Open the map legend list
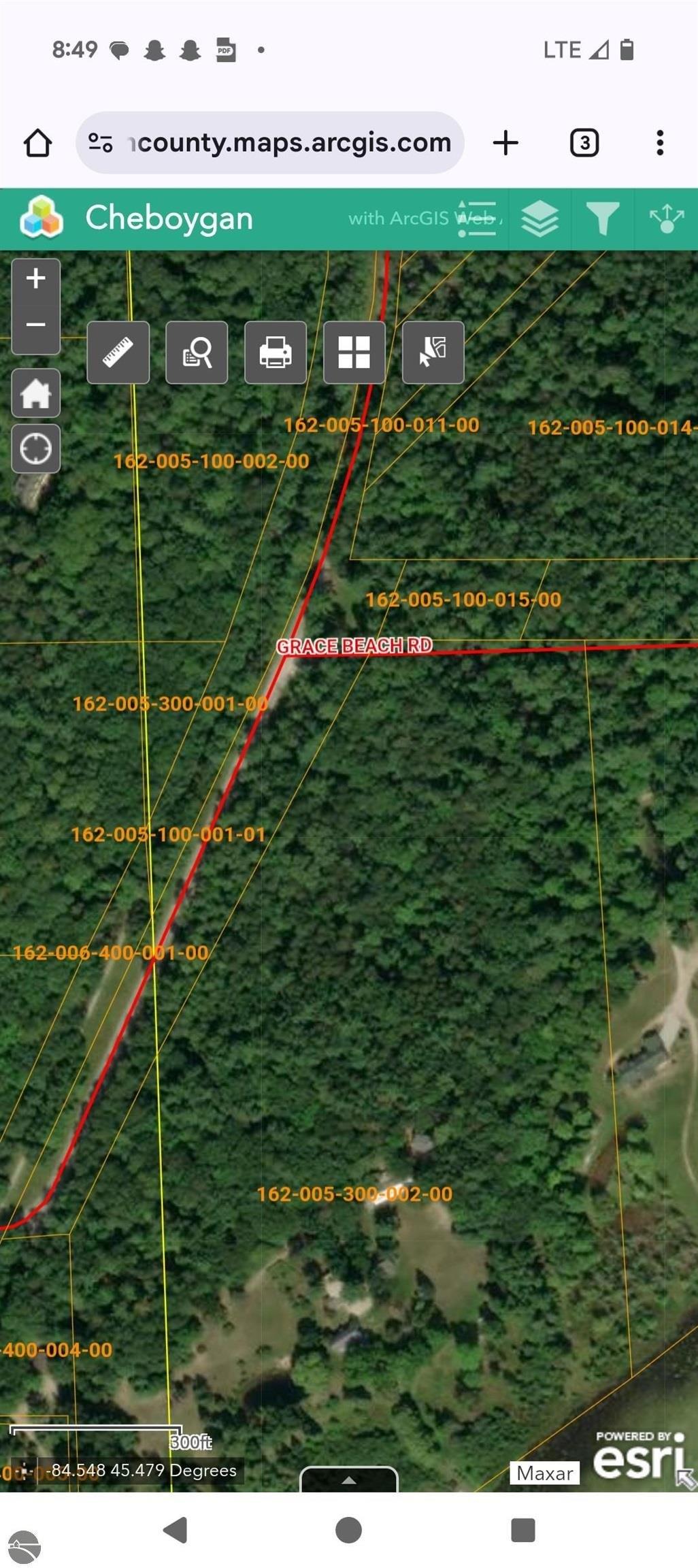Viewport: 698px width, 1568px height. (476, 218)
